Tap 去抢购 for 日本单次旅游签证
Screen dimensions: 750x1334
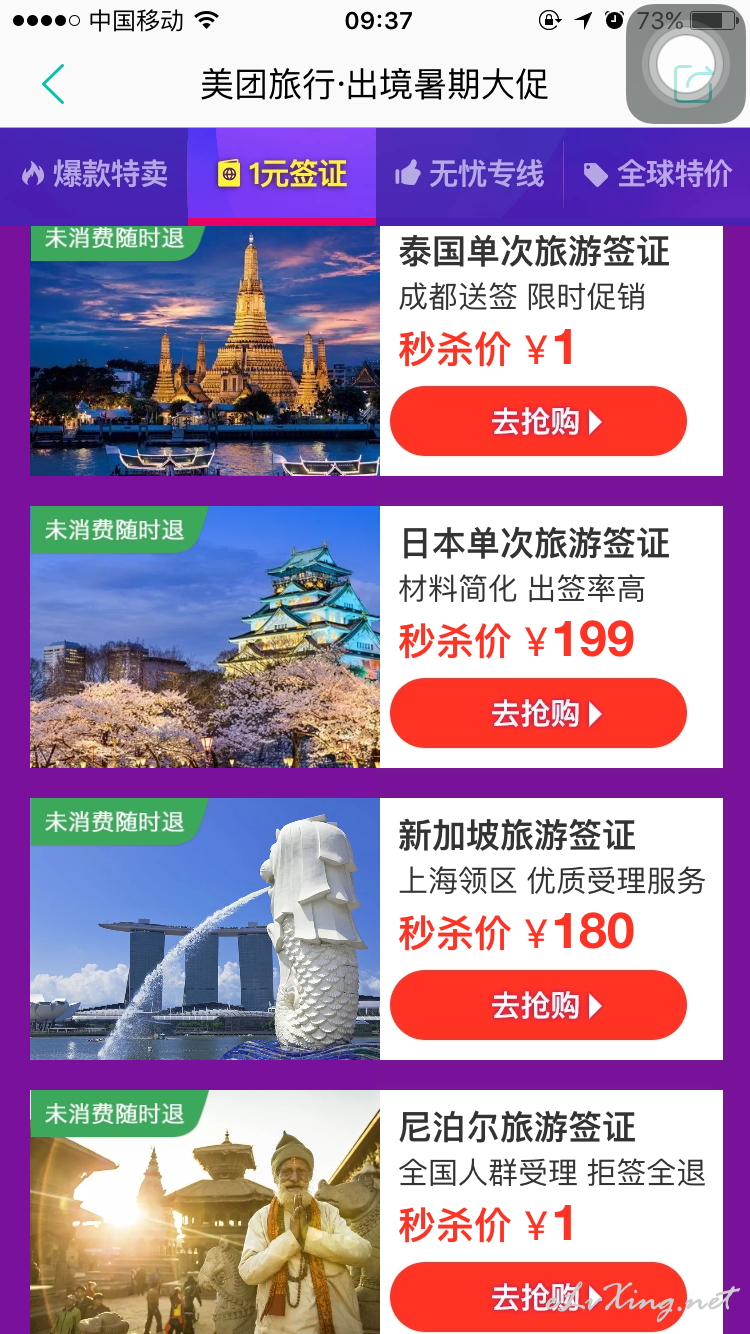(538, 713)
